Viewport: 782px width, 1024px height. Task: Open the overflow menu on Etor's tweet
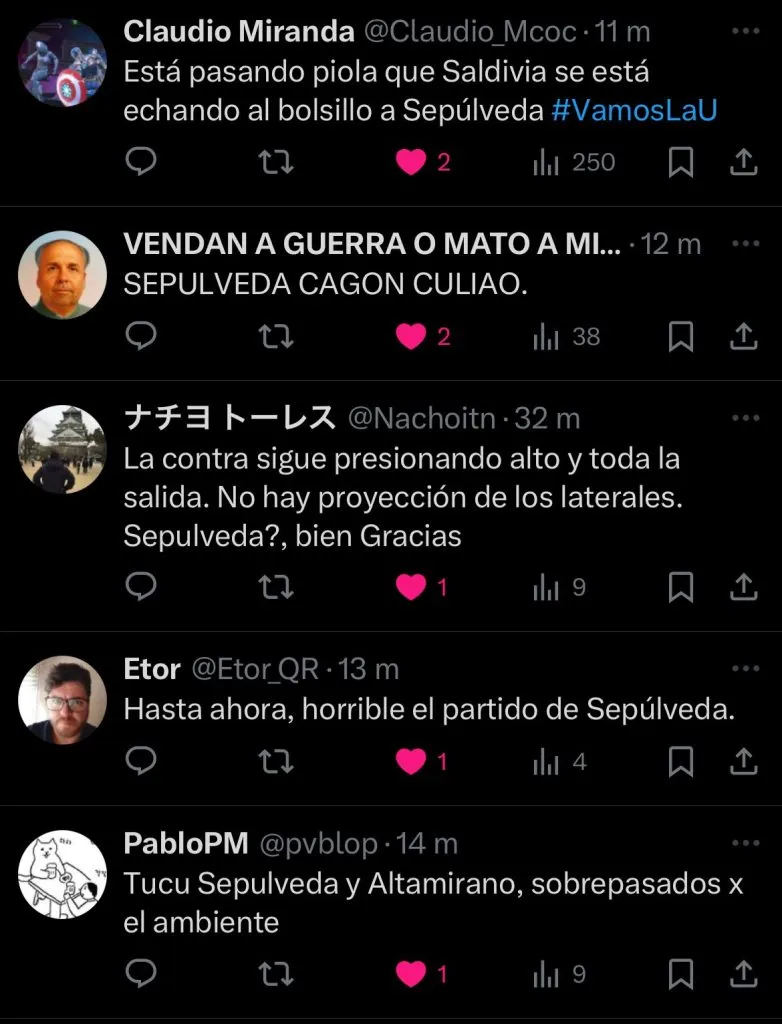point(745,669)
